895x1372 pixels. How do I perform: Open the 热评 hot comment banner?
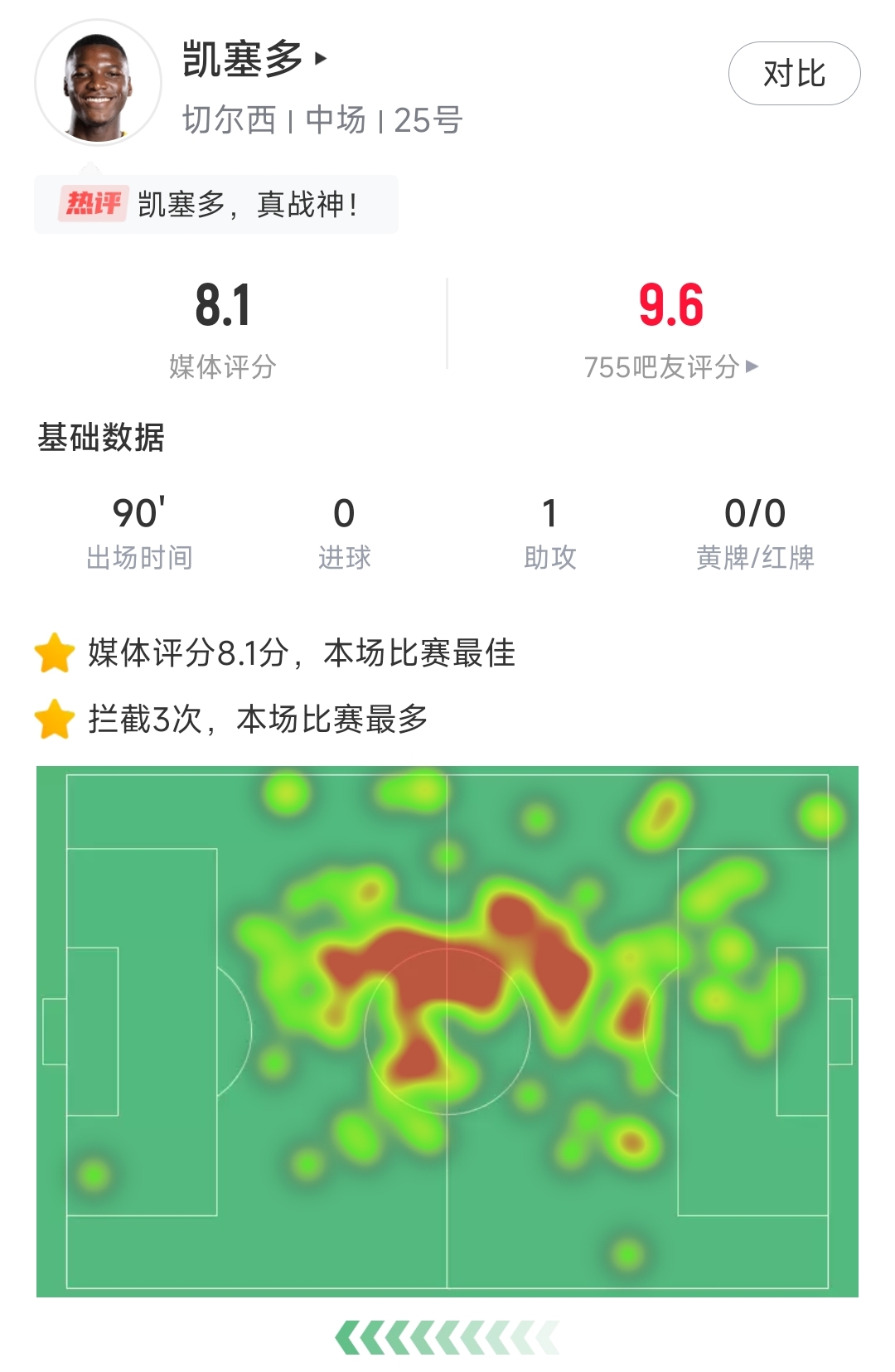[216, 204]
